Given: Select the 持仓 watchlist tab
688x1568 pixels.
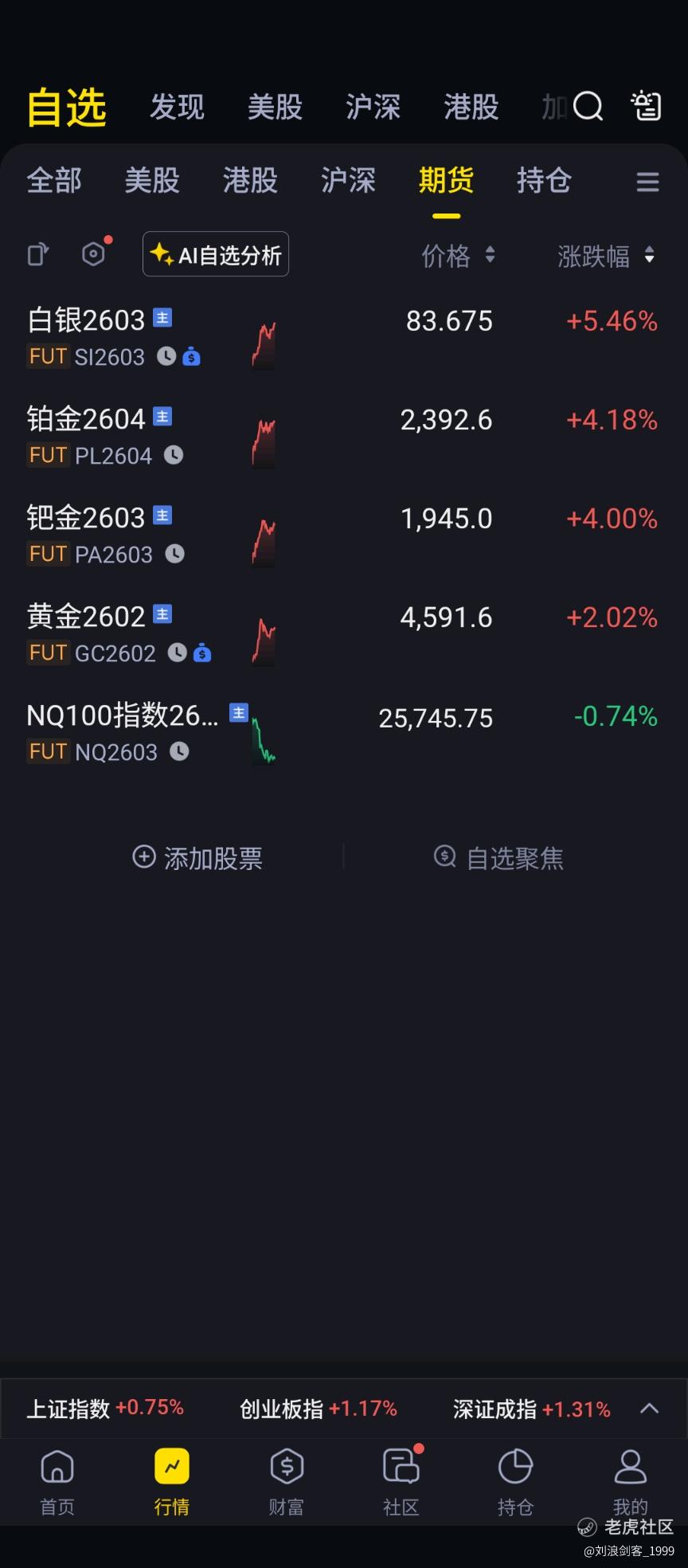Looking at the screenshot, I should pyautogui.click(x=544, y=180).
